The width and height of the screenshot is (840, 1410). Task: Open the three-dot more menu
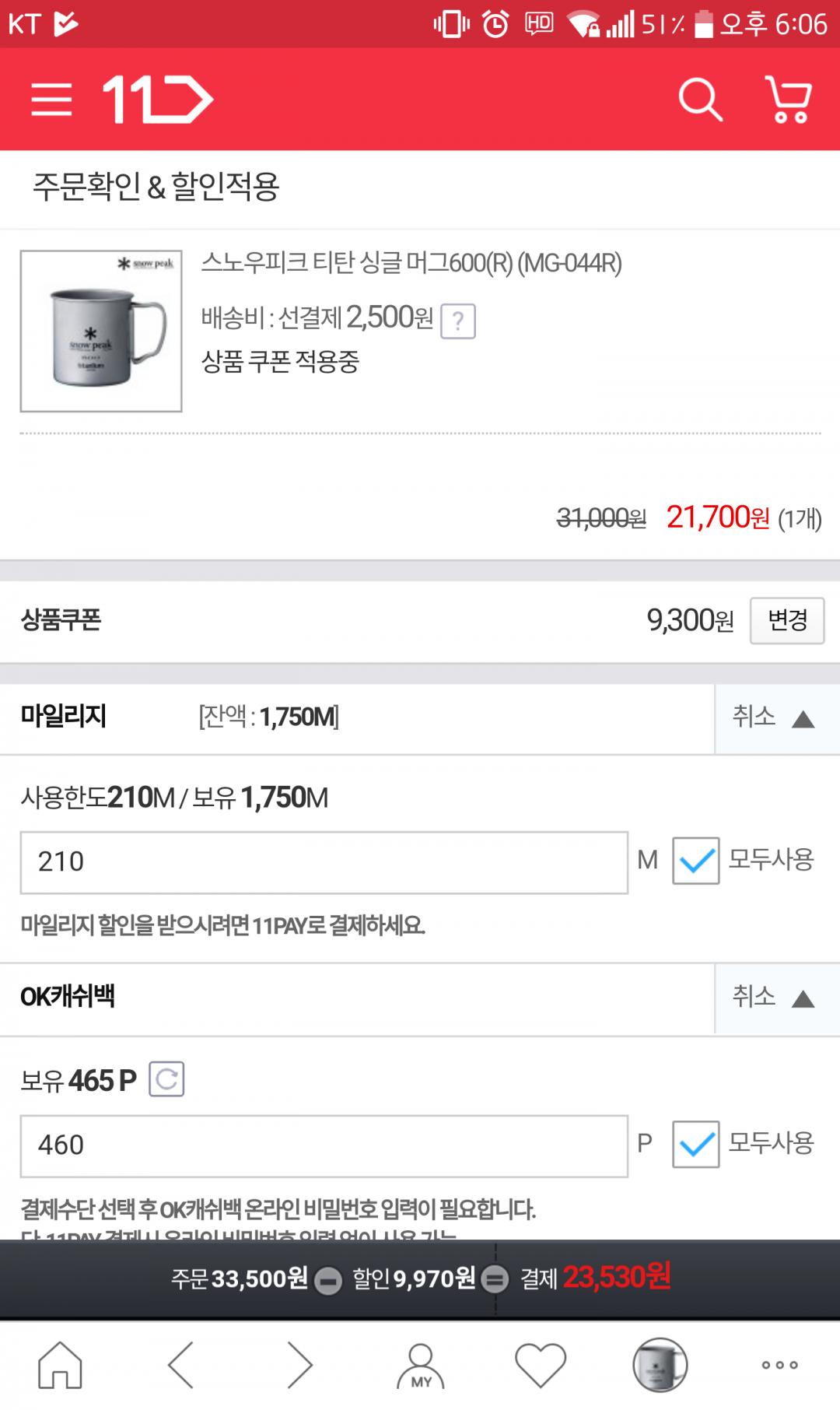click(779, 1365)
